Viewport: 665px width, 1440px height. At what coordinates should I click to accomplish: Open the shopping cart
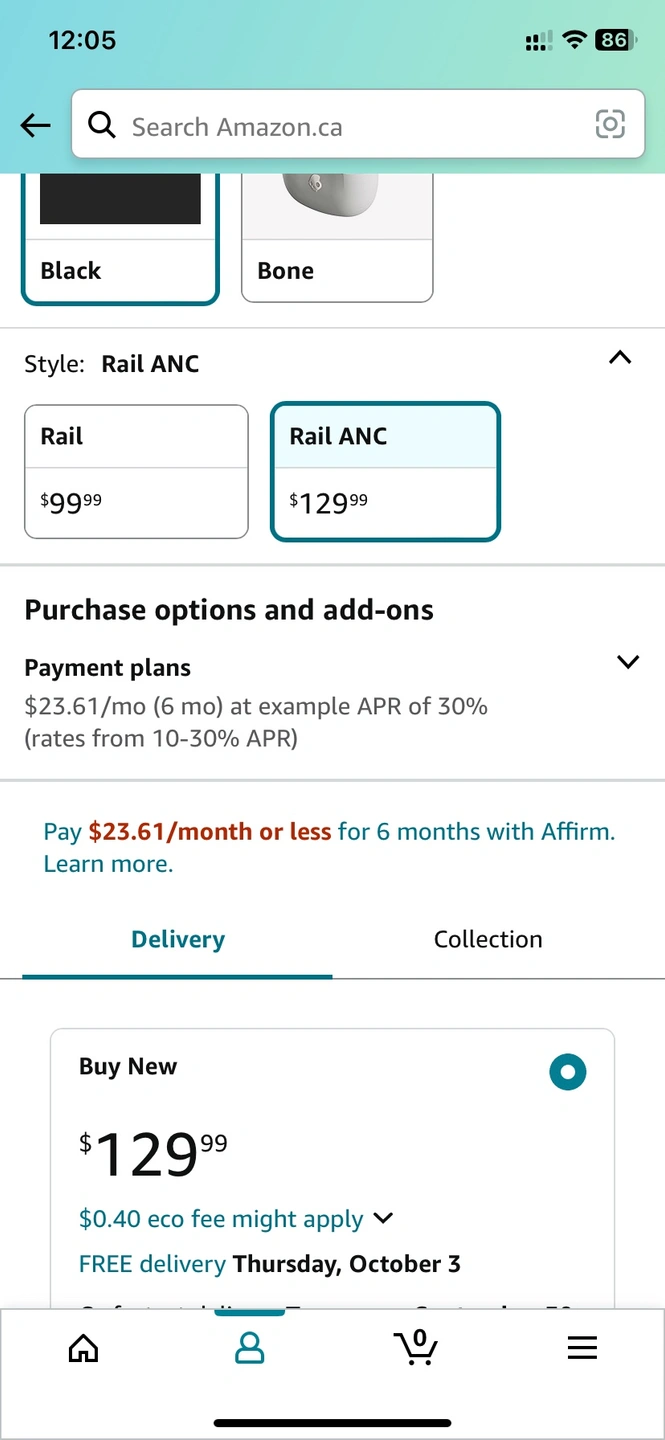click(x=415, y=1347)
